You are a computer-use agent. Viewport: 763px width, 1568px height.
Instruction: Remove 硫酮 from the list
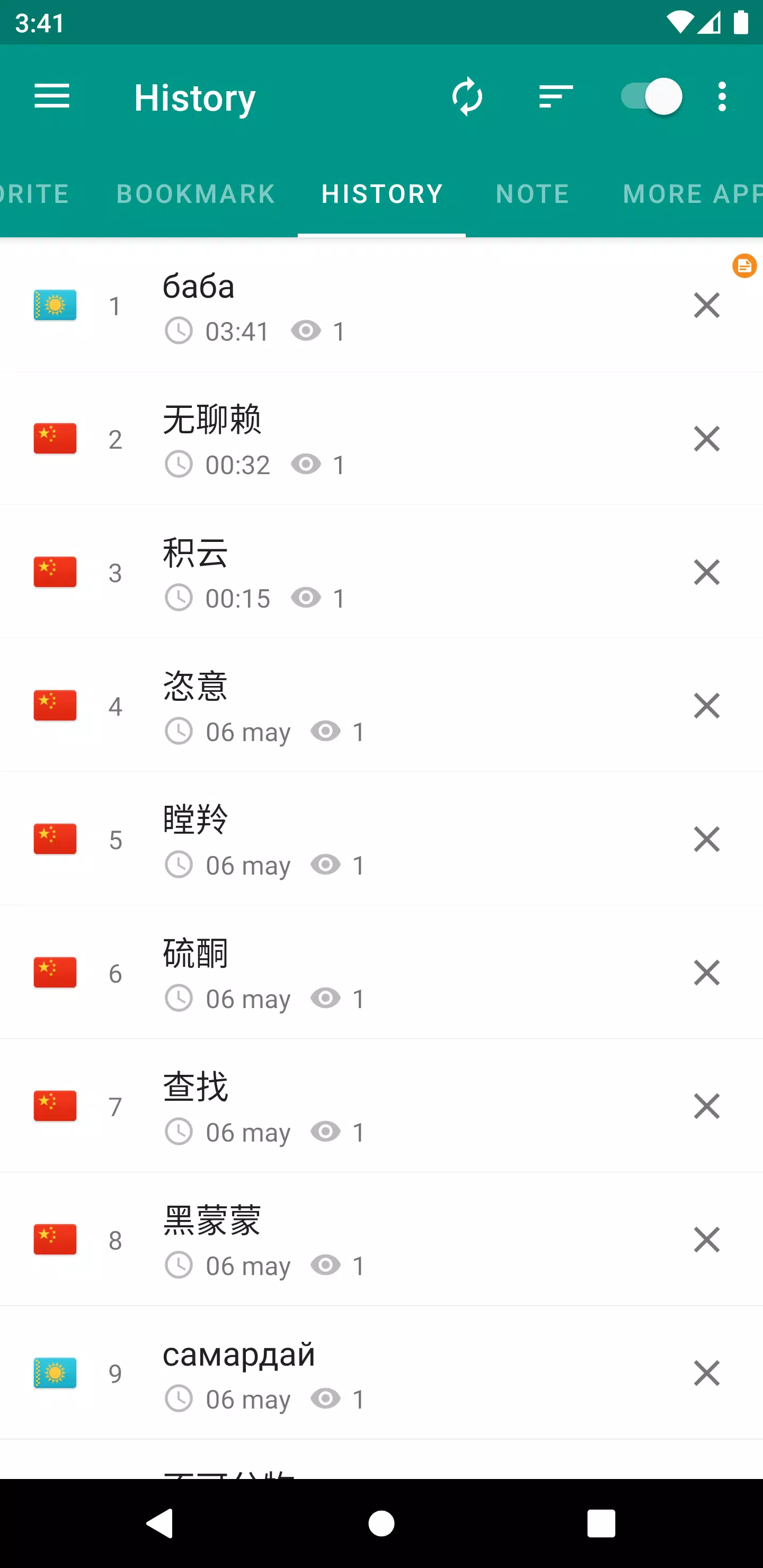click(706, 973)
